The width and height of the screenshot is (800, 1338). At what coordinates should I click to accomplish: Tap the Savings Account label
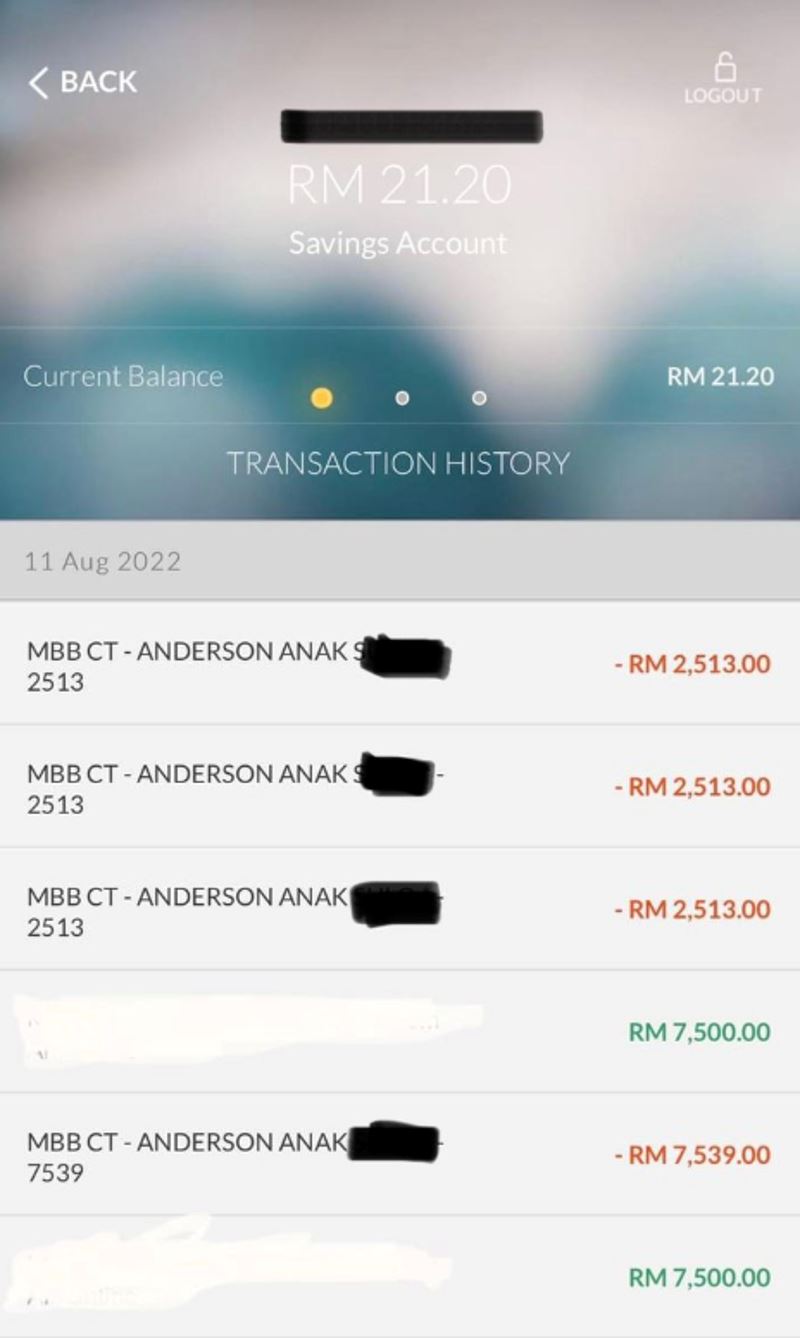point(397,243)
